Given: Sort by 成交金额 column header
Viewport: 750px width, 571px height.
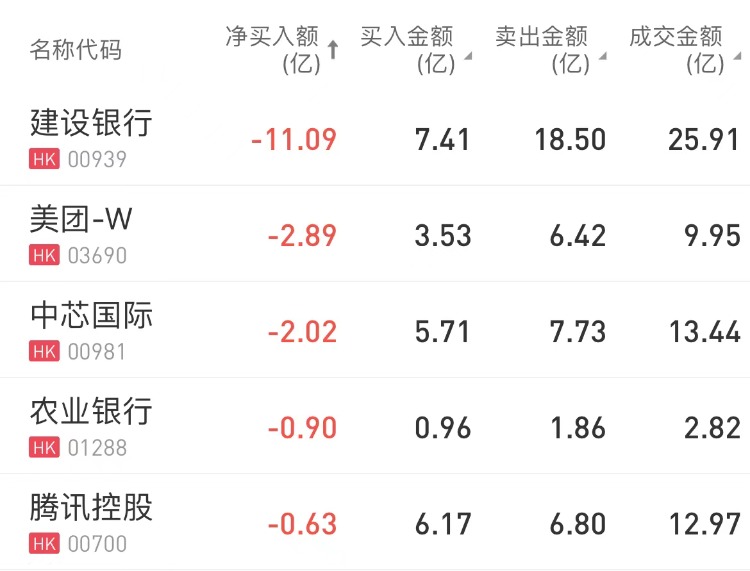Looking at the screenshot, I should (682, 49).
